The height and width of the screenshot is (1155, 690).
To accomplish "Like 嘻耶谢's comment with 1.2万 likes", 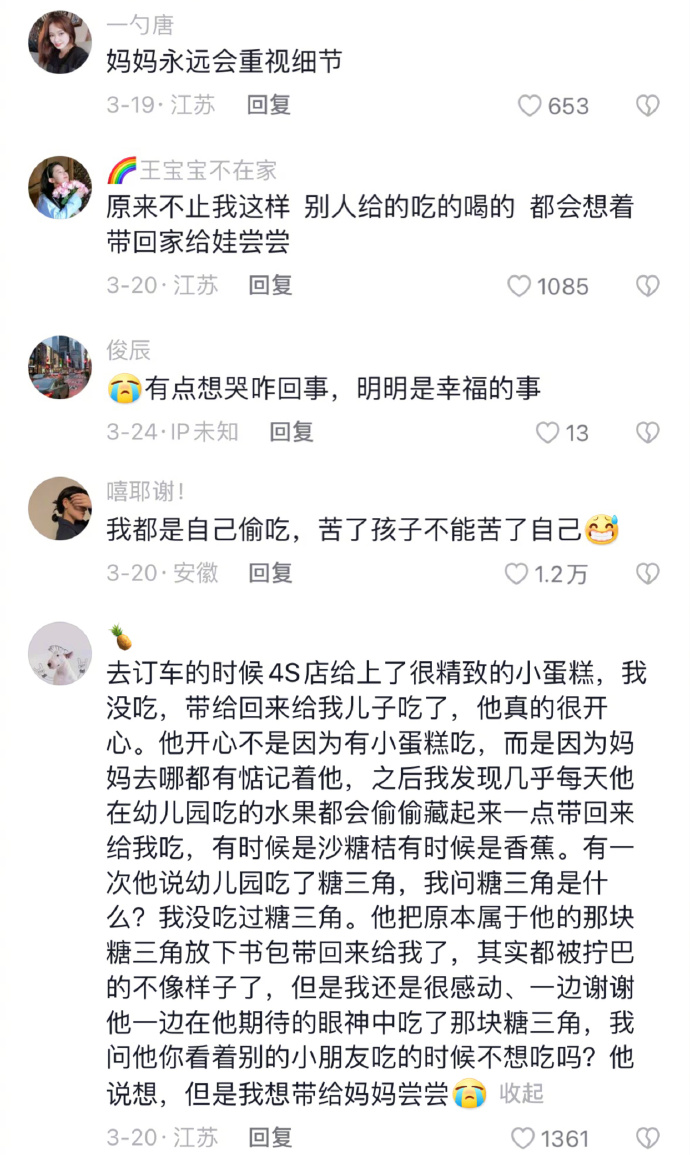I will click(x=516, y=574).
